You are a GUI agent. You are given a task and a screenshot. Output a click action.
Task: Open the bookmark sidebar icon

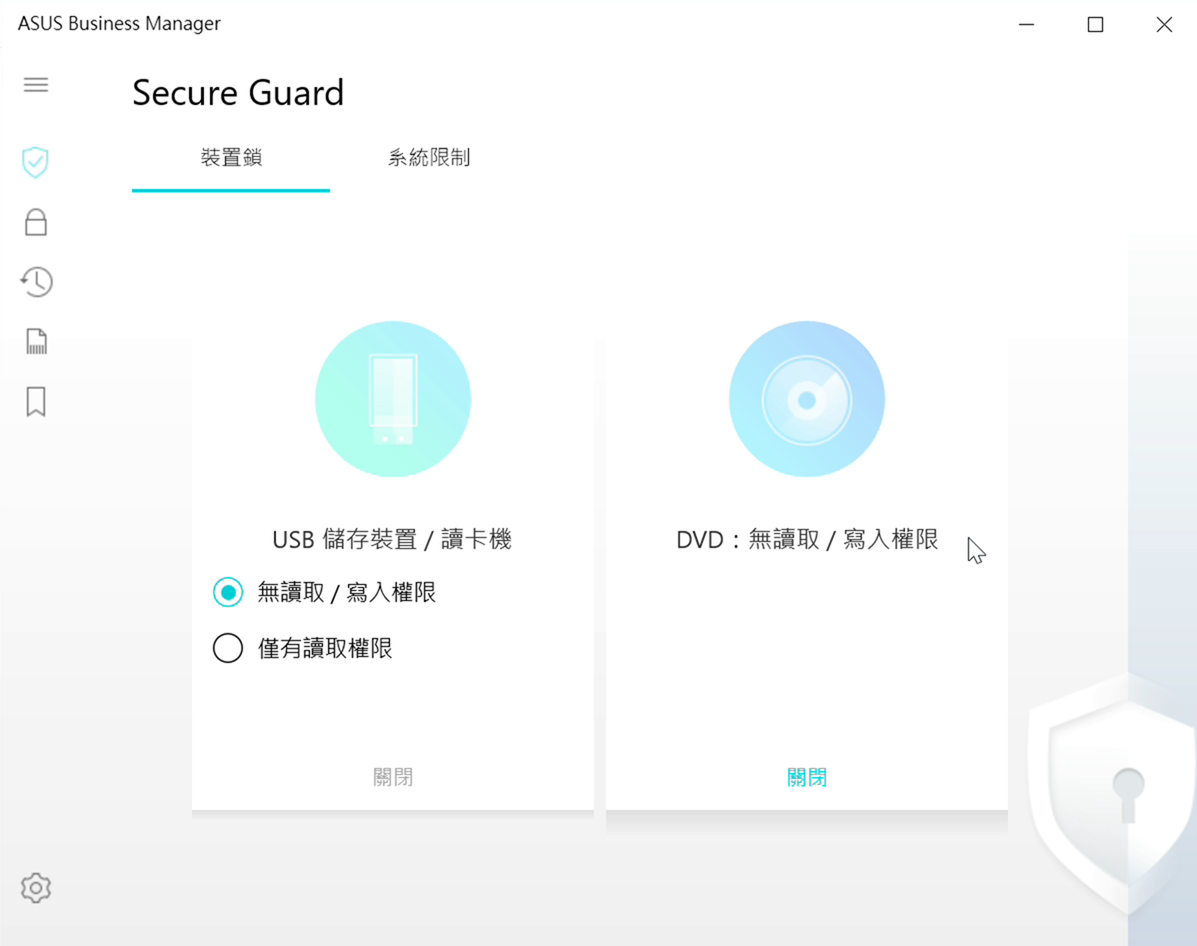[x=36, y=402]
